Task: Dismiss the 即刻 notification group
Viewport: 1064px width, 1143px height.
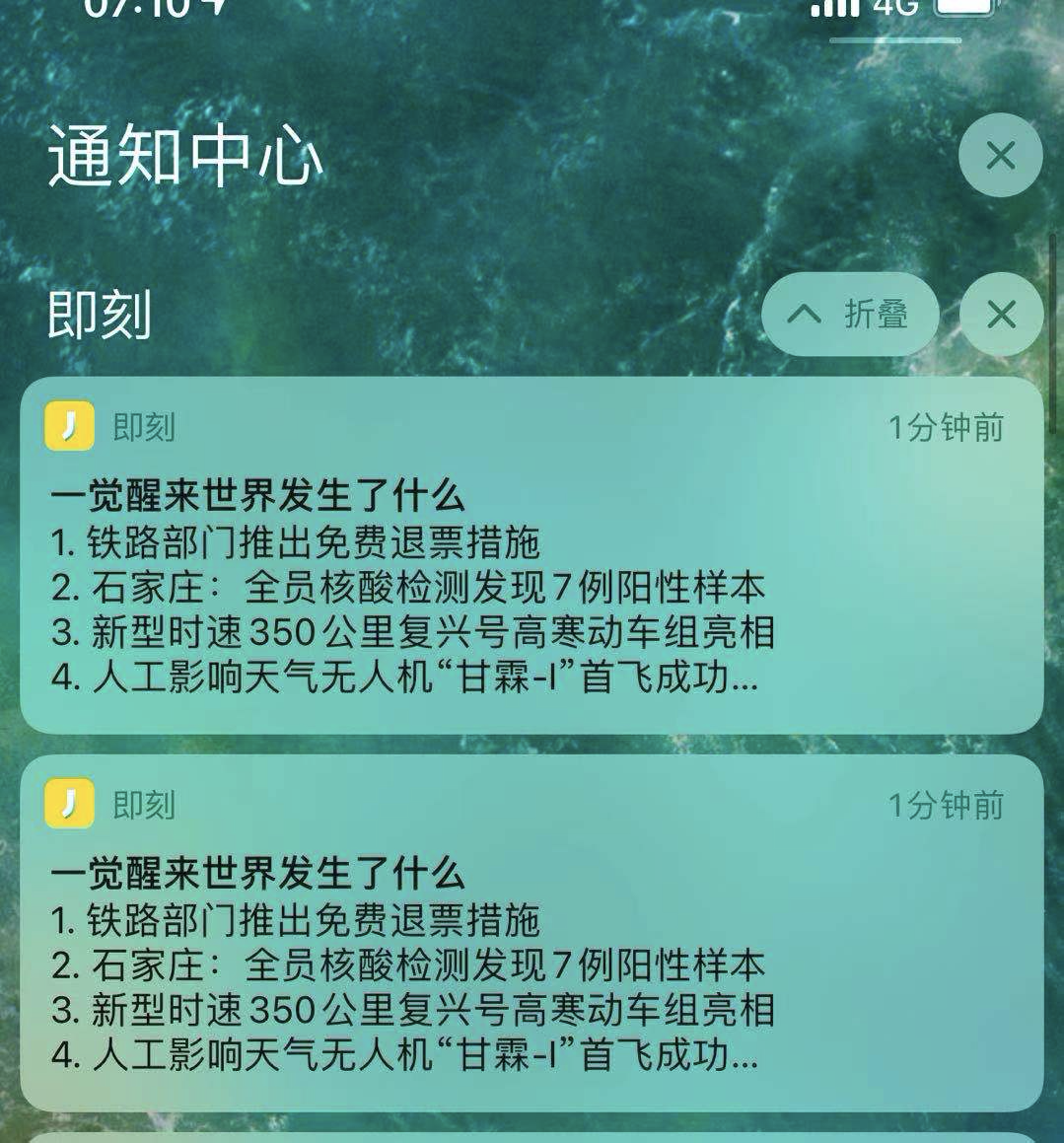Action: 1001,315
